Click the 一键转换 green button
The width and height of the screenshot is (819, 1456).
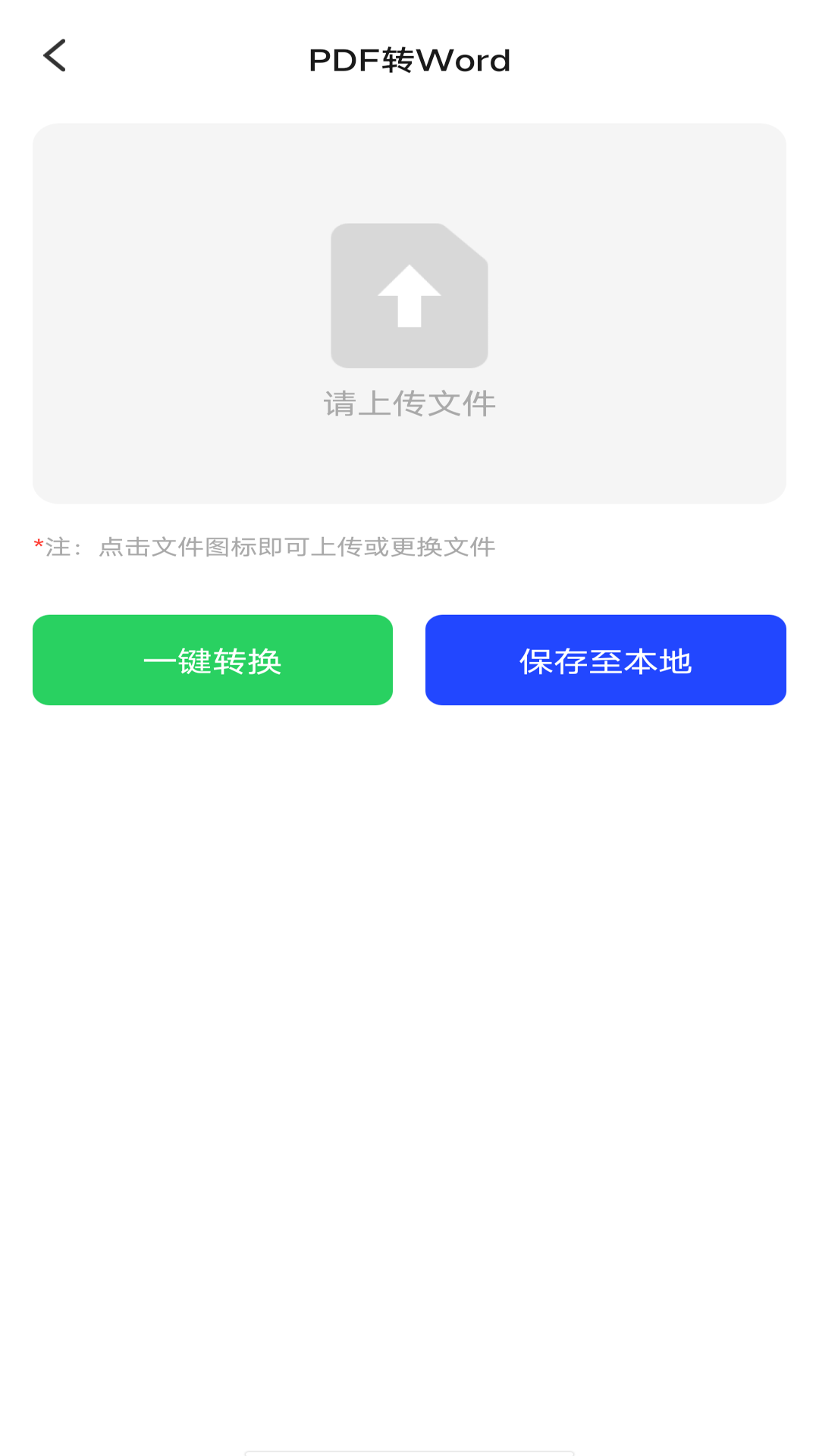[212, 660]
